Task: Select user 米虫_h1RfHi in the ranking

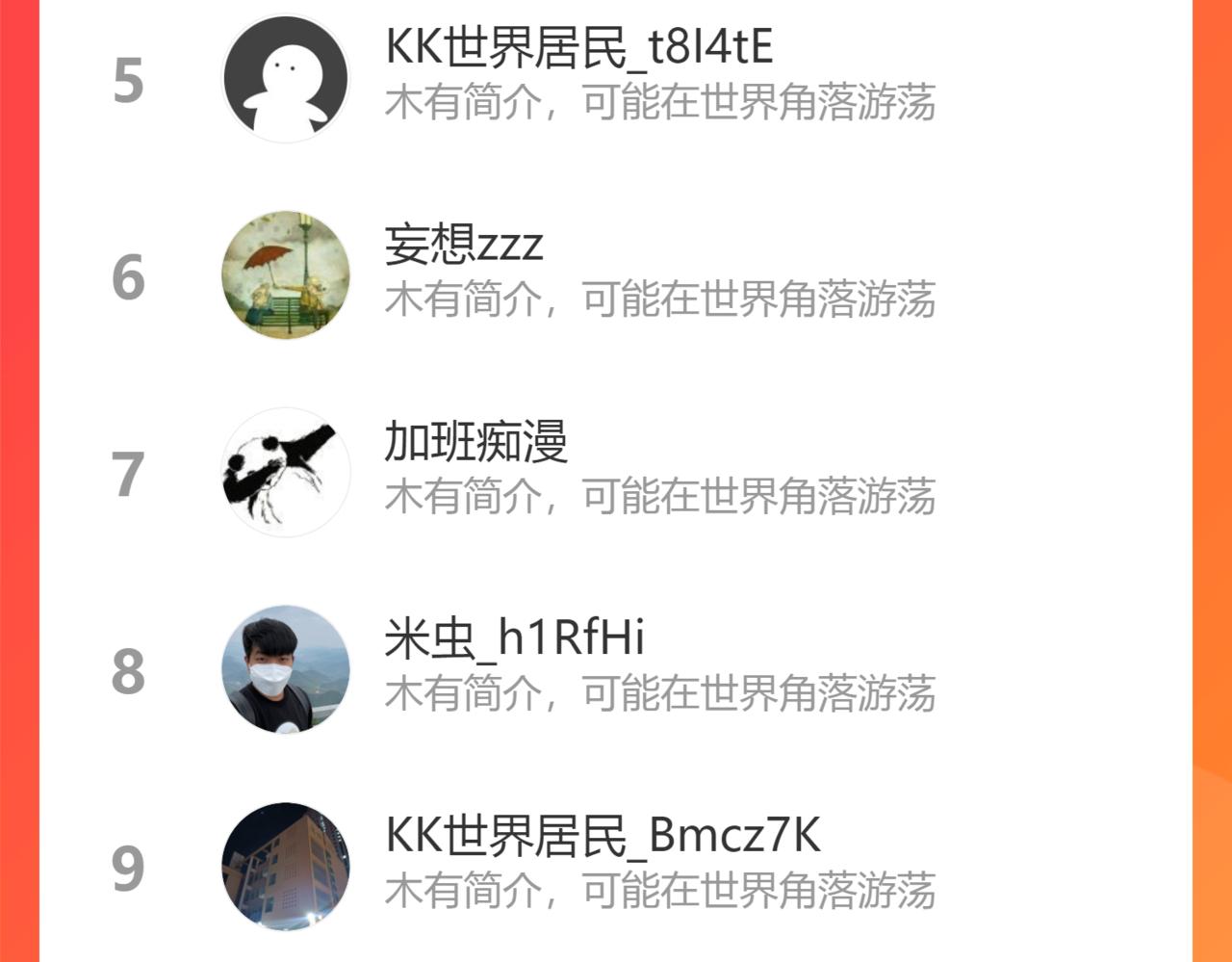Action: pyautogui.click(x=514, y=638)
